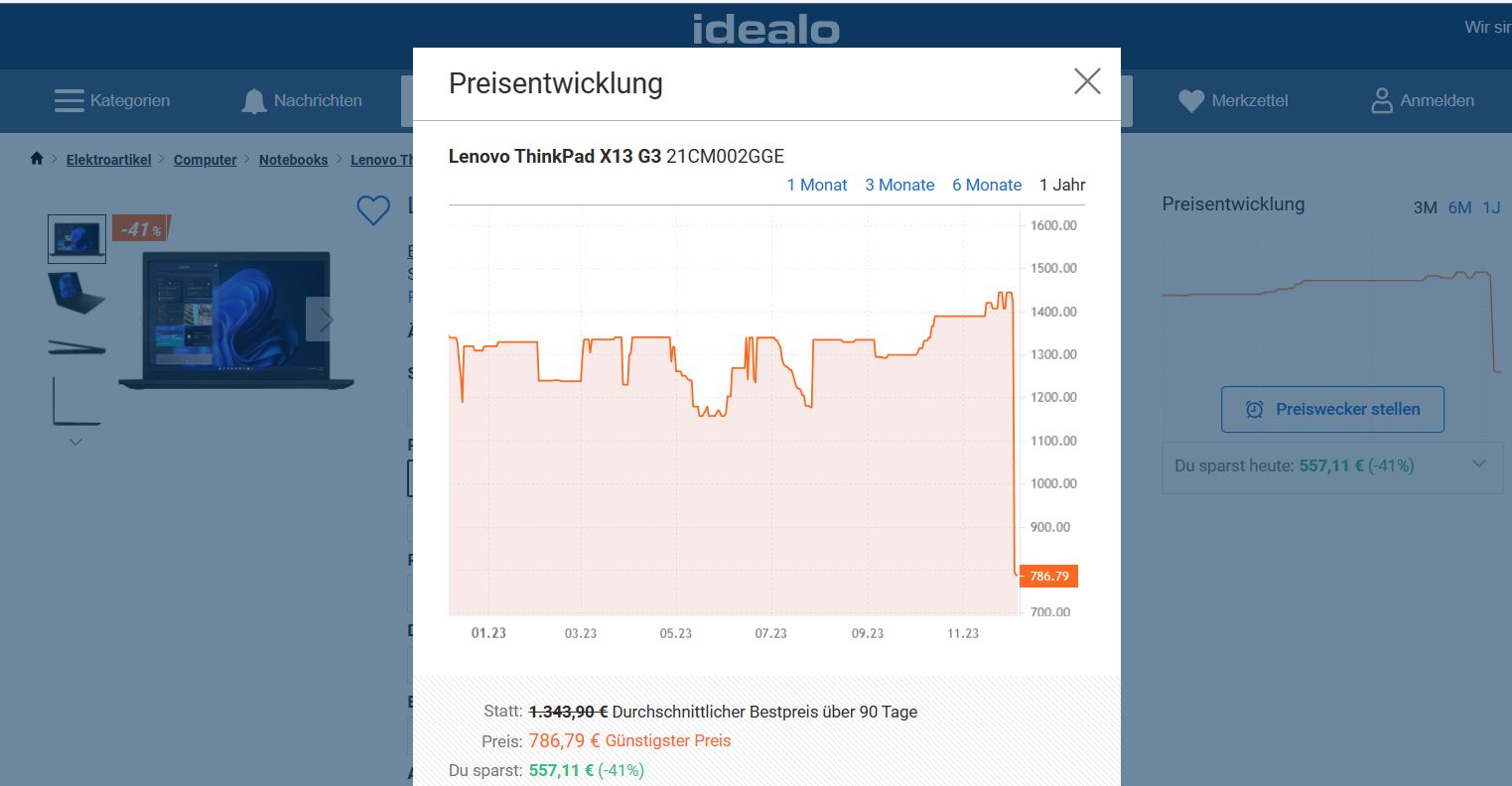Close the Preisentwicklung dialog
Image resolution: width=1512 pixels, height=786 pixels.
pyautogui.click(x=1087, y=81)
